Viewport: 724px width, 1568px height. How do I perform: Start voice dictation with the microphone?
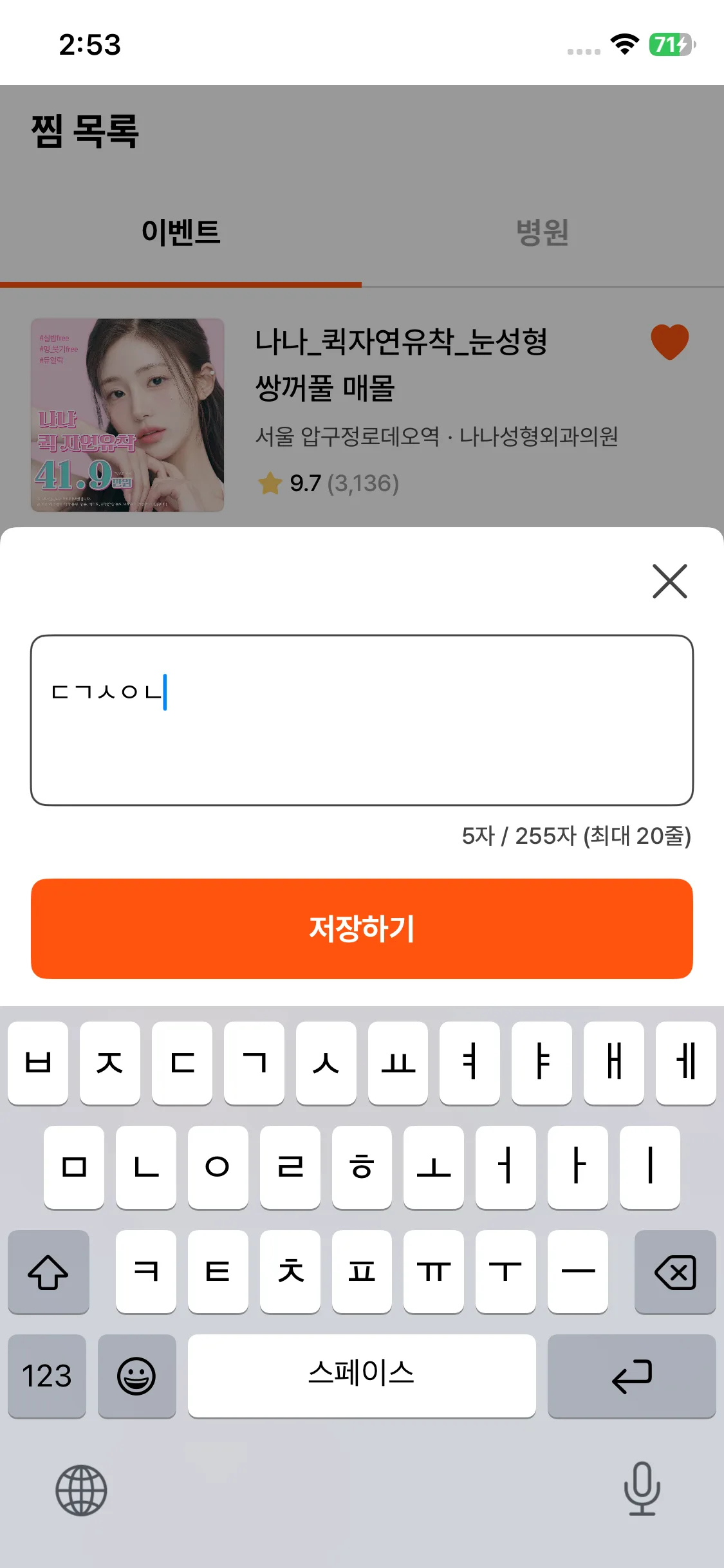click(x=642, y=1489)
